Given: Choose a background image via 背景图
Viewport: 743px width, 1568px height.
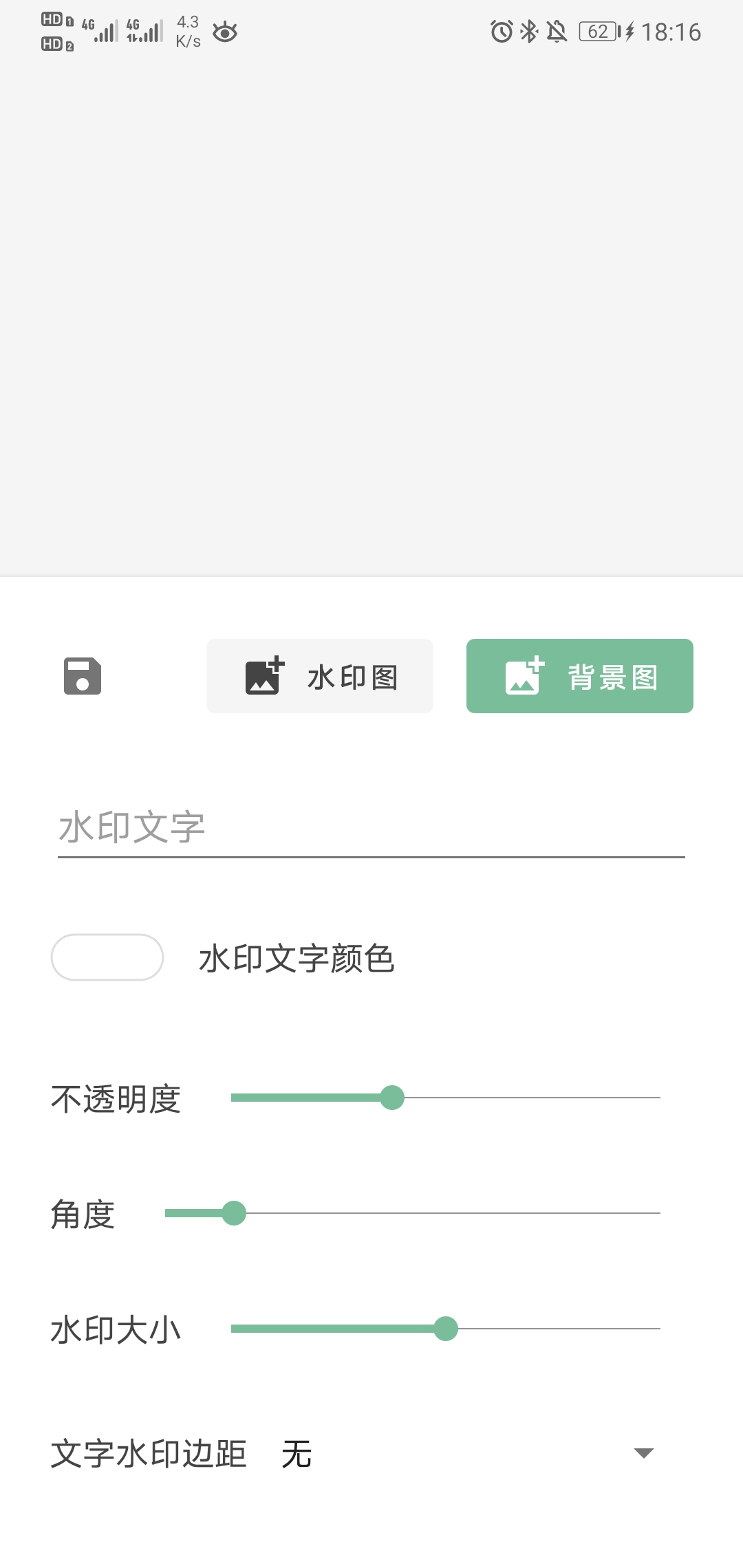Looking at the screenshot, I should [x=579, y=676].
